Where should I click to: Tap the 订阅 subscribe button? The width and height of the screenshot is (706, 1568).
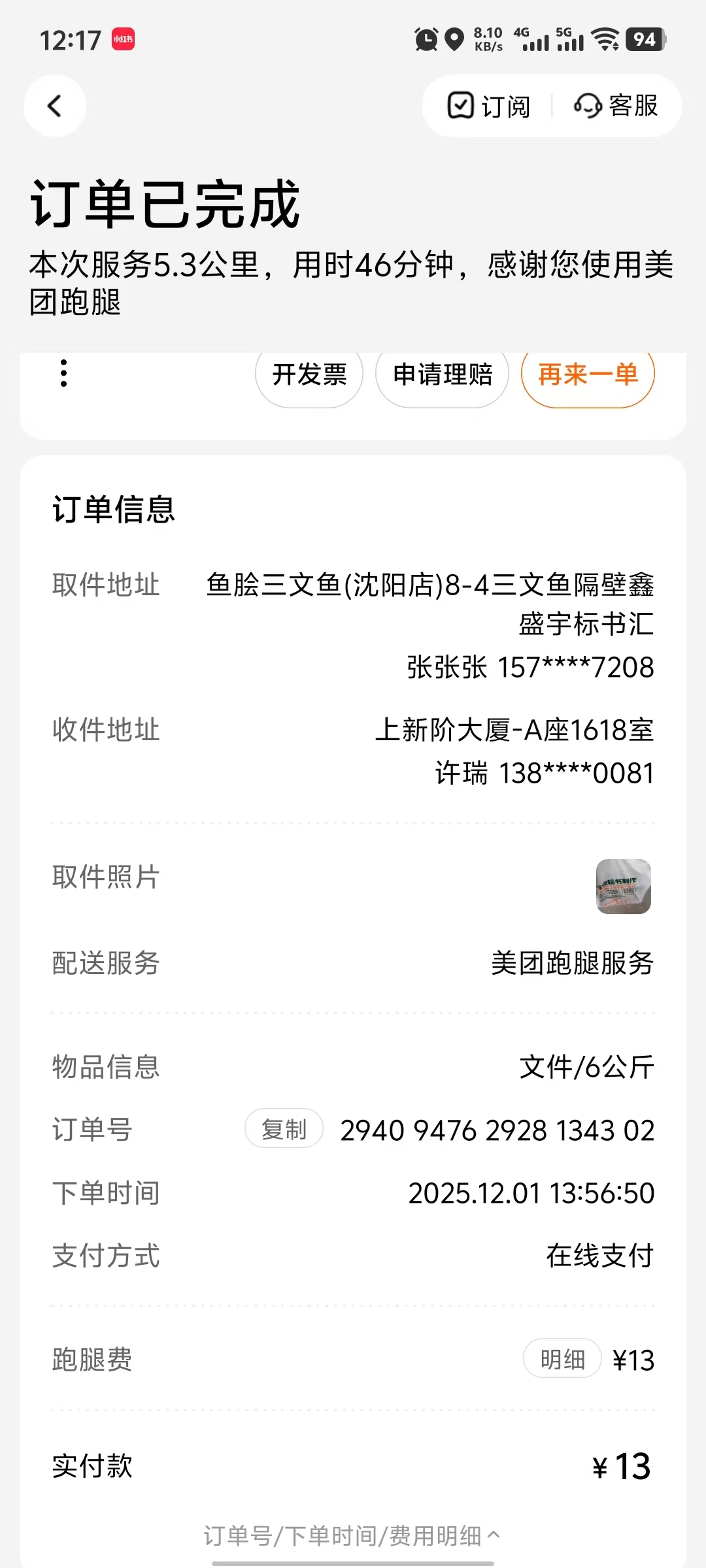489,106
